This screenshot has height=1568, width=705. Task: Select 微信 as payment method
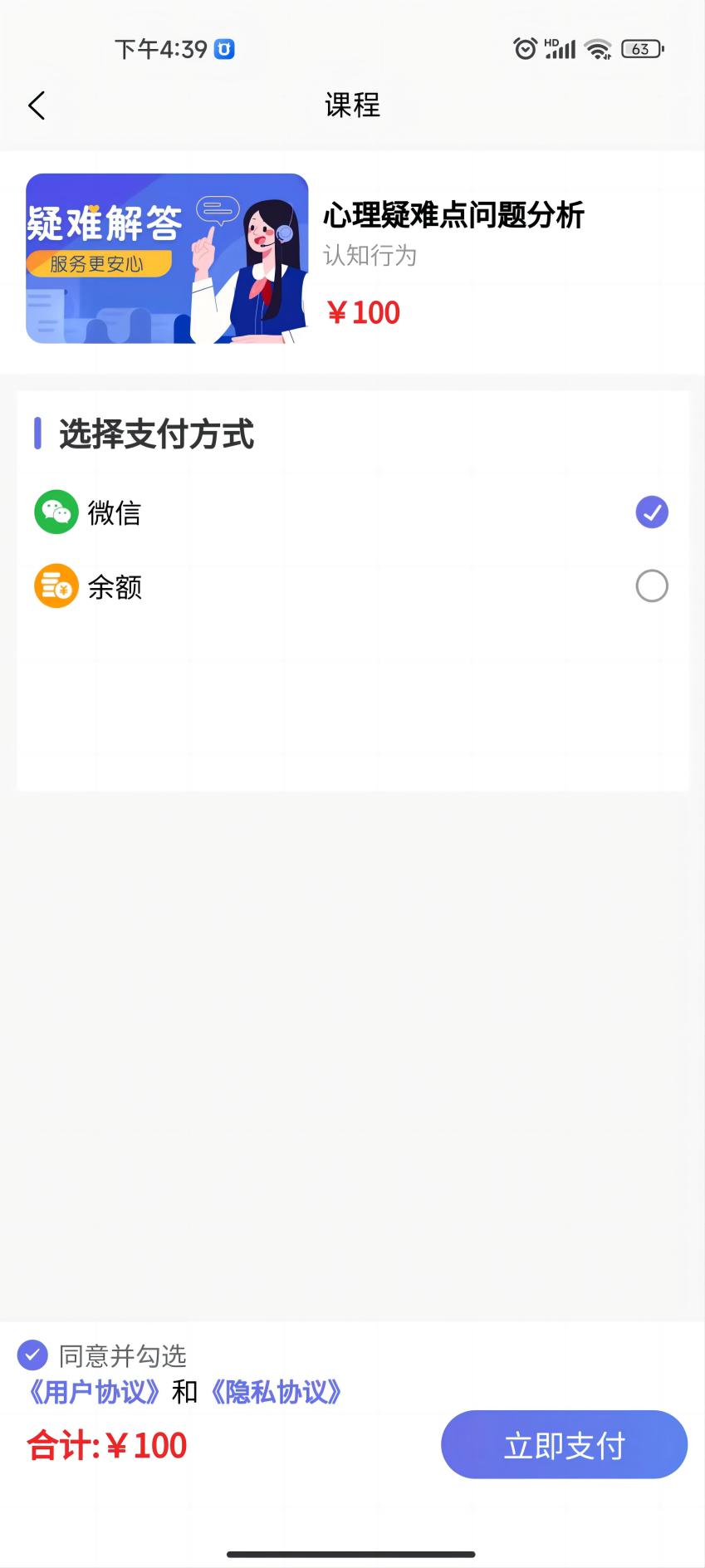coord(651,512)
